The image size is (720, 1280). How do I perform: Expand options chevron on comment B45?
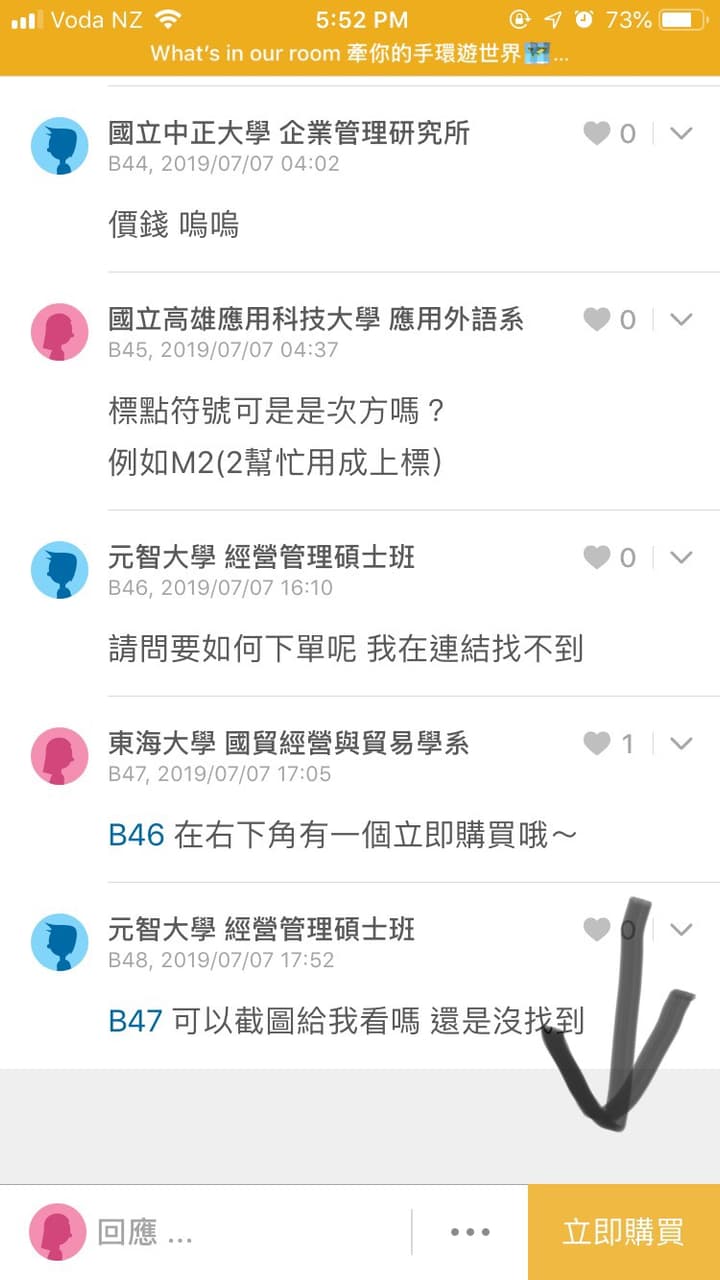click(x=681, y=319)
